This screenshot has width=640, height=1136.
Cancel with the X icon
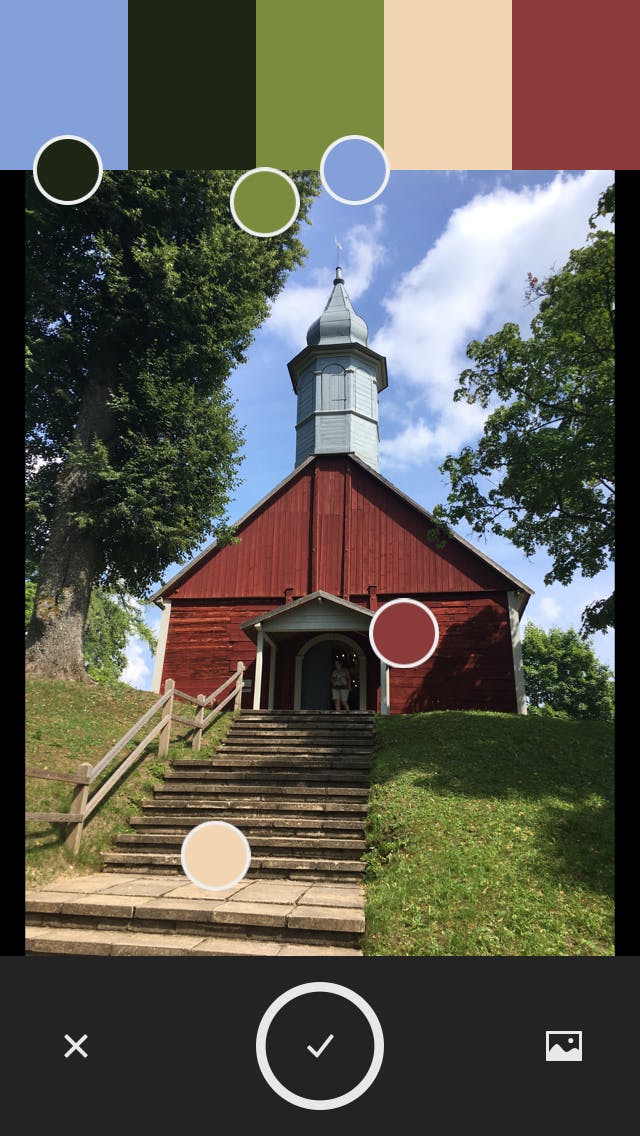pyautogui.click(x=76, y=1046)
